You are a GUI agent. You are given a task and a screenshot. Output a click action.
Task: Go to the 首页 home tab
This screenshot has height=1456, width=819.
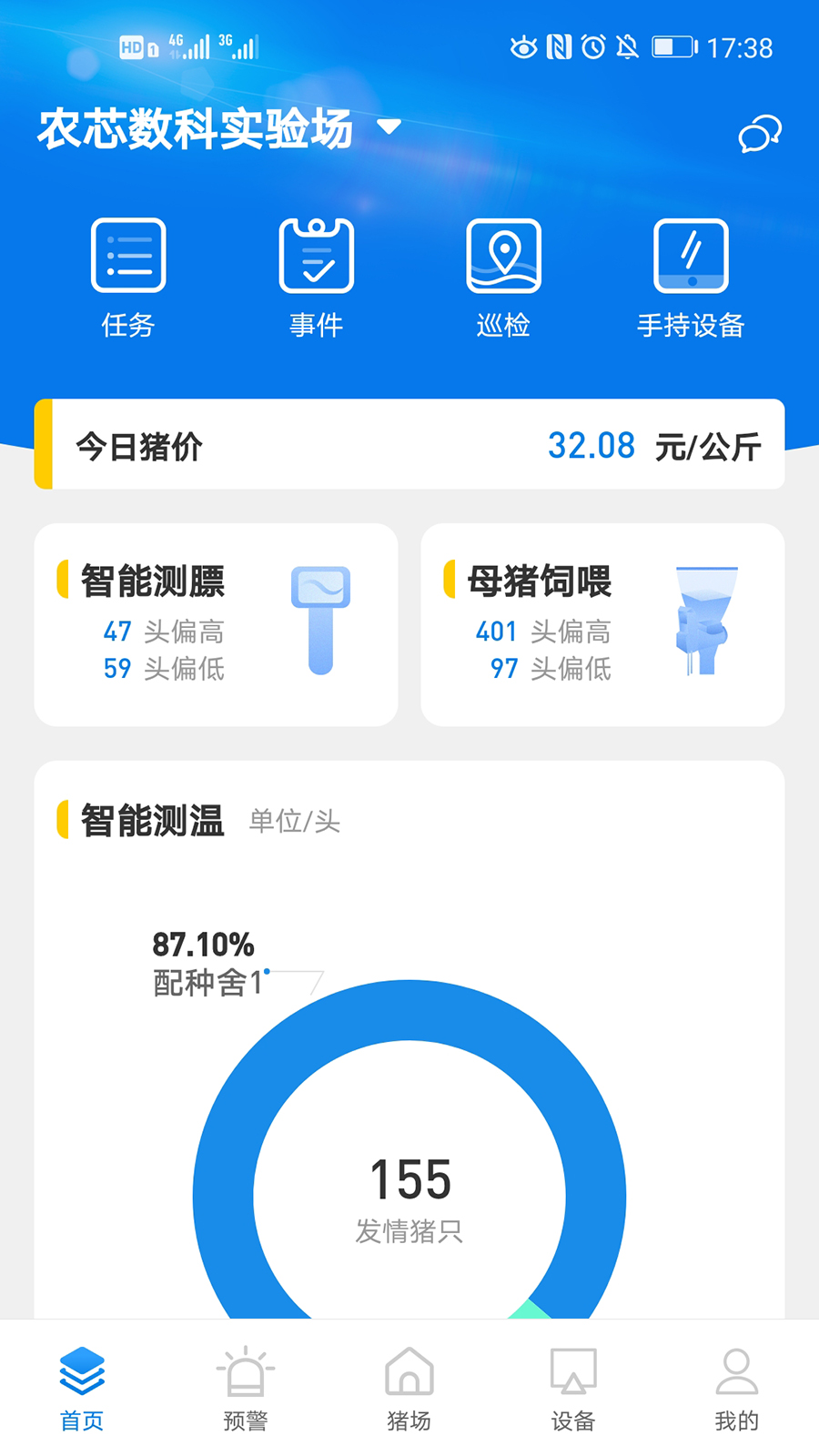coord(82,1388)
